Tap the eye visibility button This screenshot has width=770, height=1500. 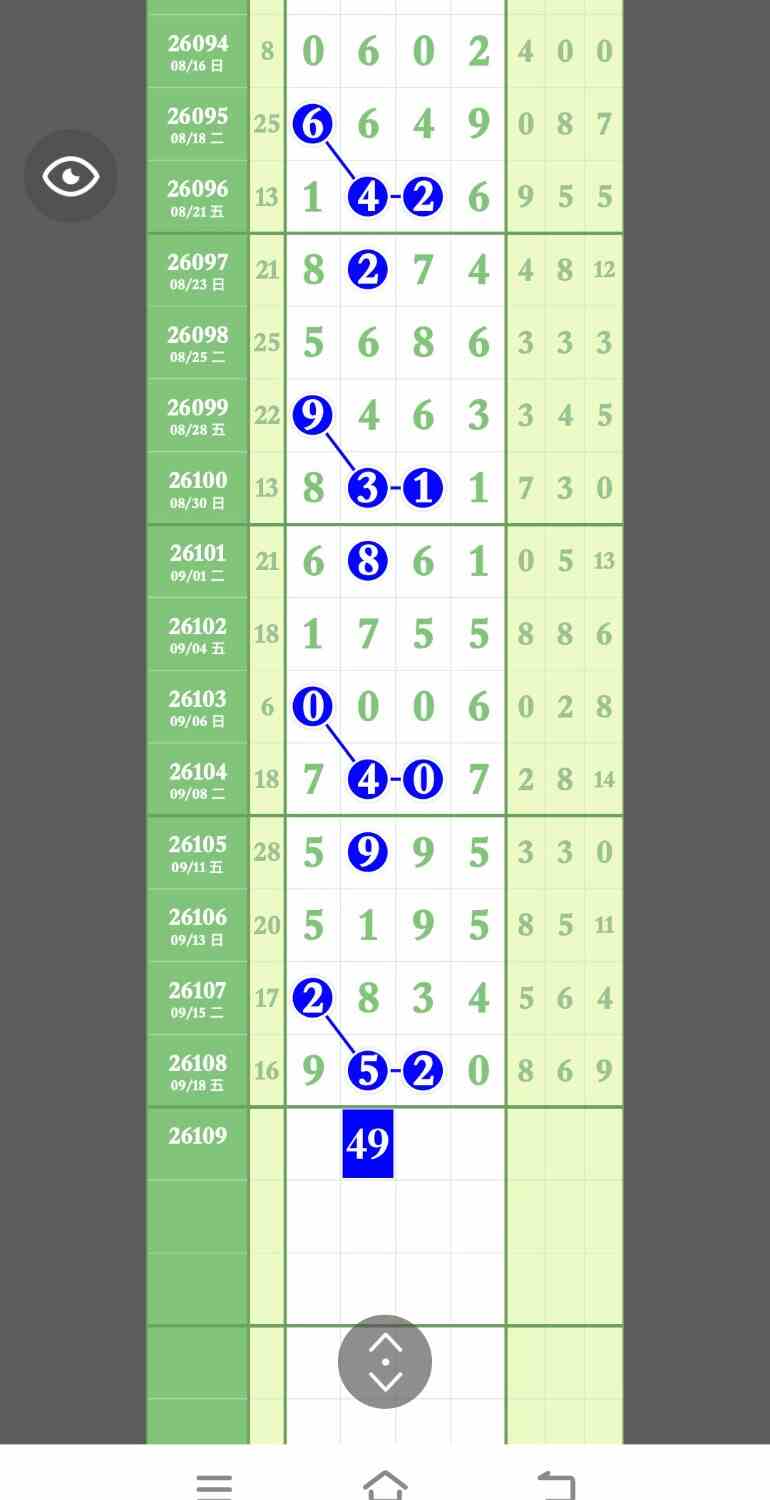click(71, 177)
